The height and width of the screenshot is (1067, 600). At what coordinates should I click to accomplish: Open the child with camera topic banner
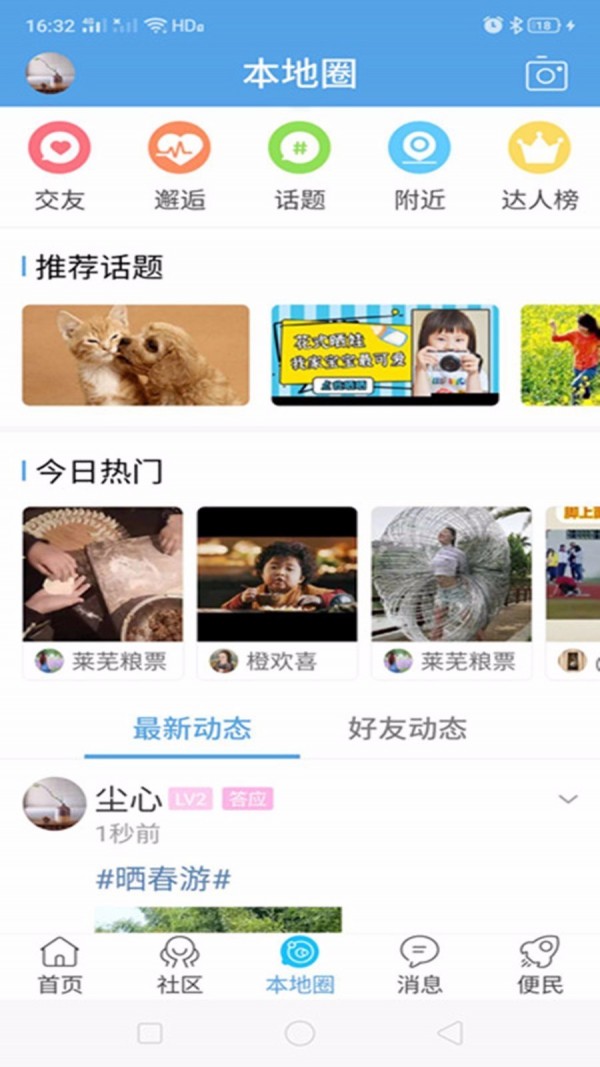tap(385, 355)
